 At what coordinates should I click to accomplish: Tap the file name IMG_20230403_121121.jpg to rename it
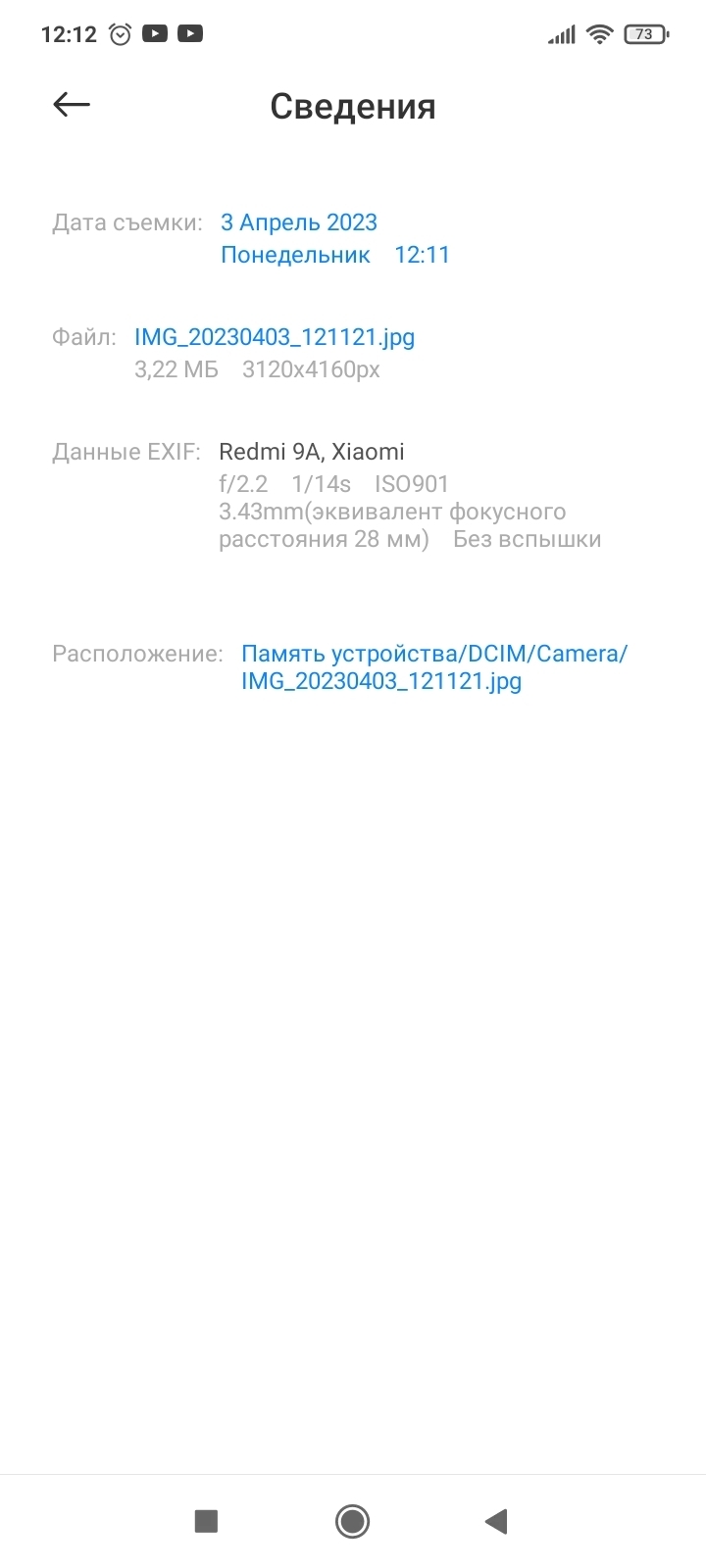275,337
